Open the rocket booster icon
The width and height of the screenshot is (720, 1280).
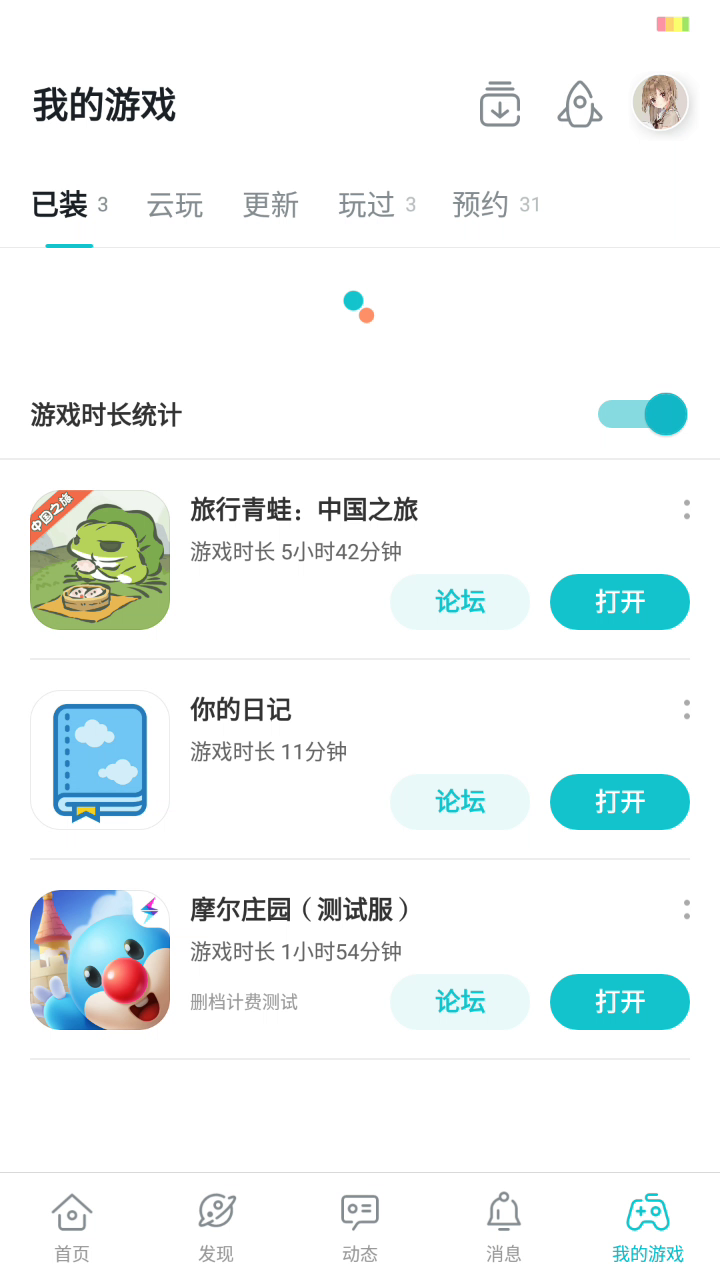[x=580, y=104]
